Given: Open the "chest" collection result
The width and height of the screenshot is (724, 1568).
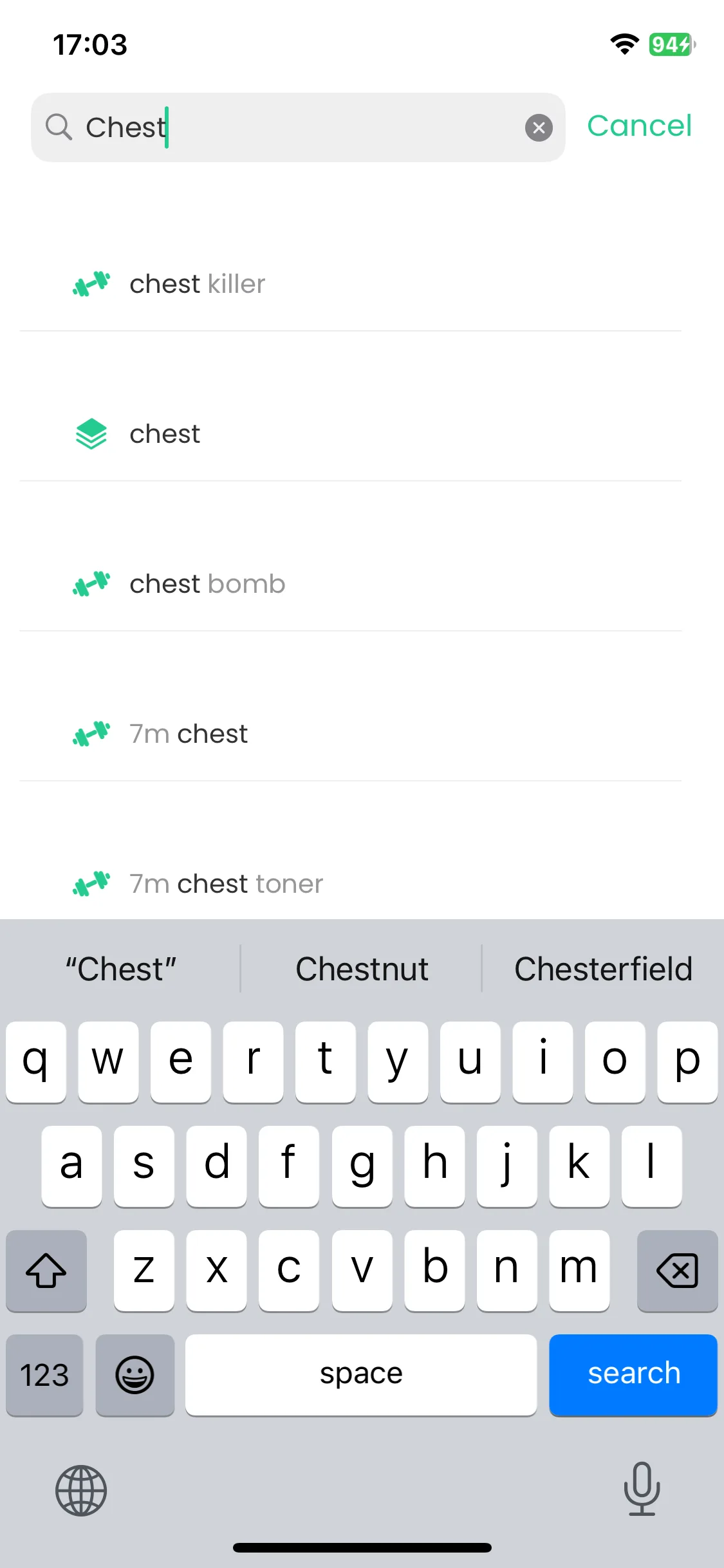Looking at the screenshot, I should pos(165,434).
